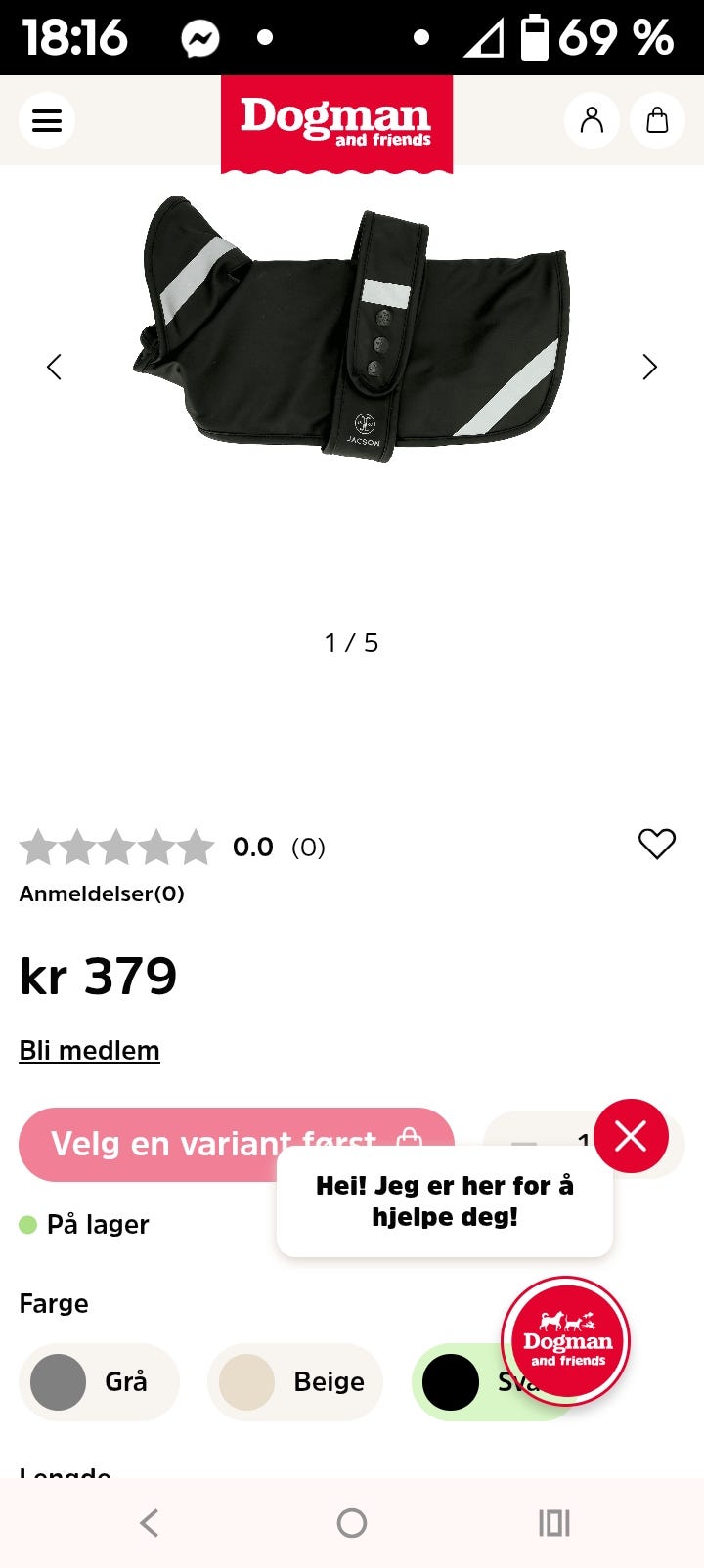Show the next product image

tap(649, 367)
